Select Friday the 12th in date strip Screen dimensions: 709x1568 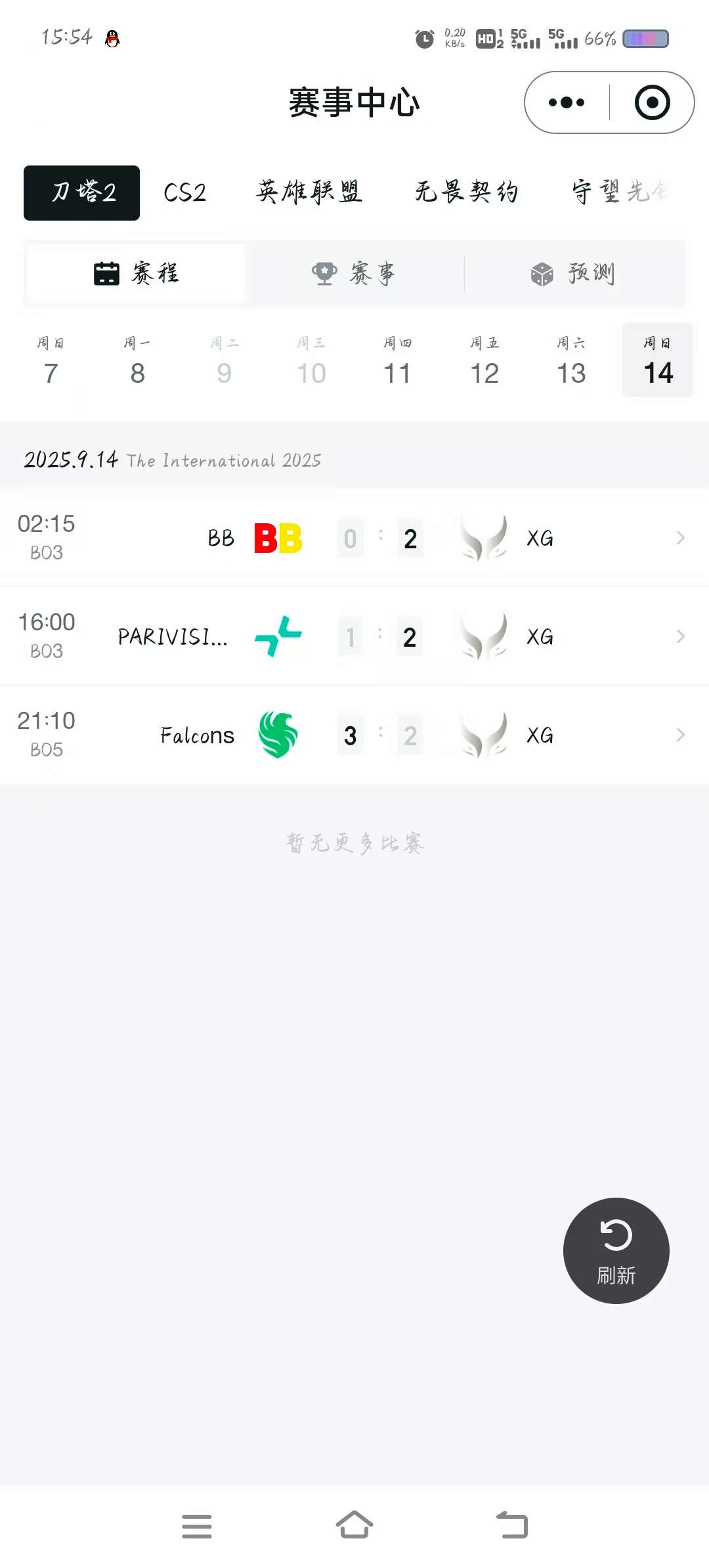(484, 360)
